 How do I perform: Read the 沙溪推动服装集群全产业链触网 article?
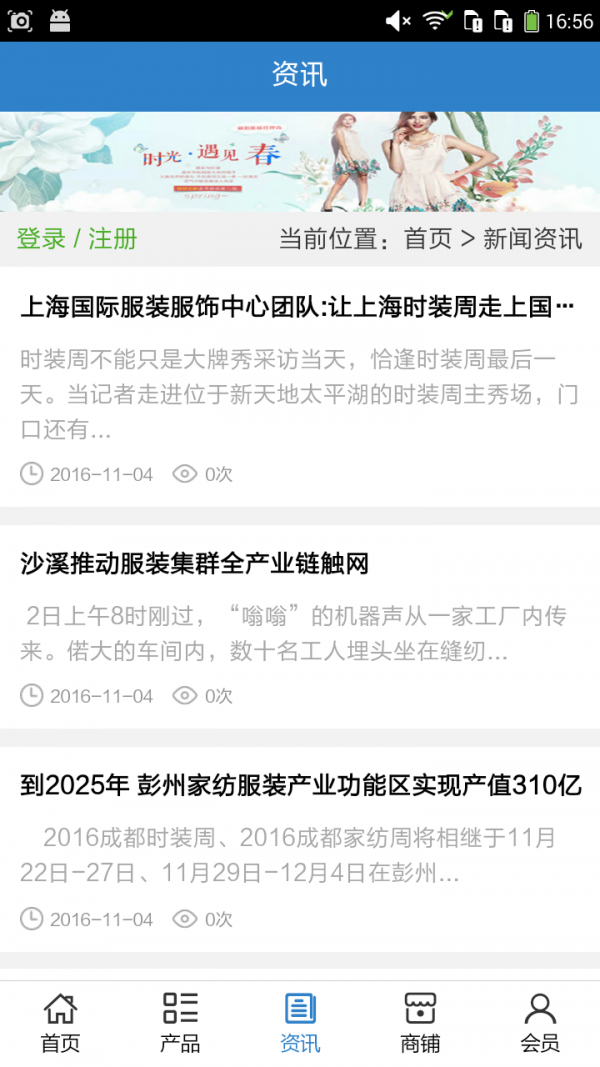pos(195,564)
